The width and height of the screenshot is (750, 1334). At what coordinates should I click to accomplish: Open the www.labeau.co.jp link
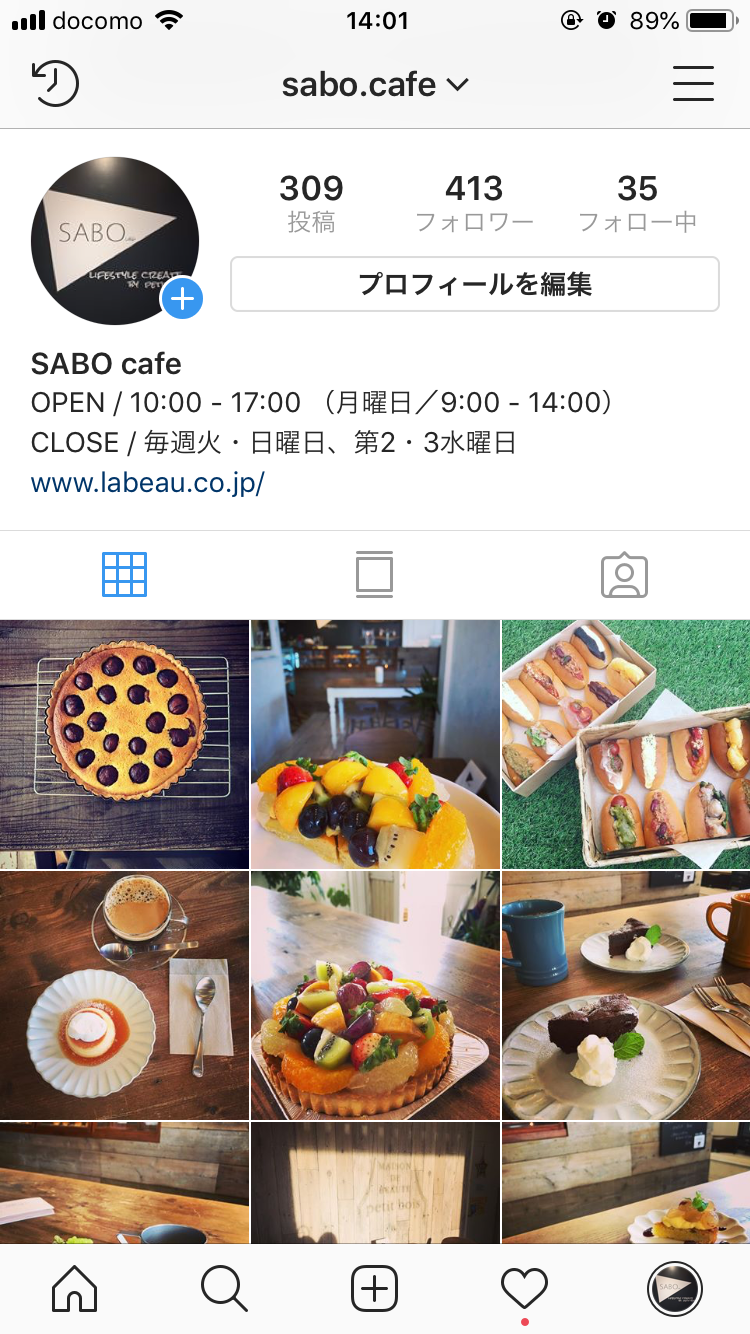tap(148, 484)
